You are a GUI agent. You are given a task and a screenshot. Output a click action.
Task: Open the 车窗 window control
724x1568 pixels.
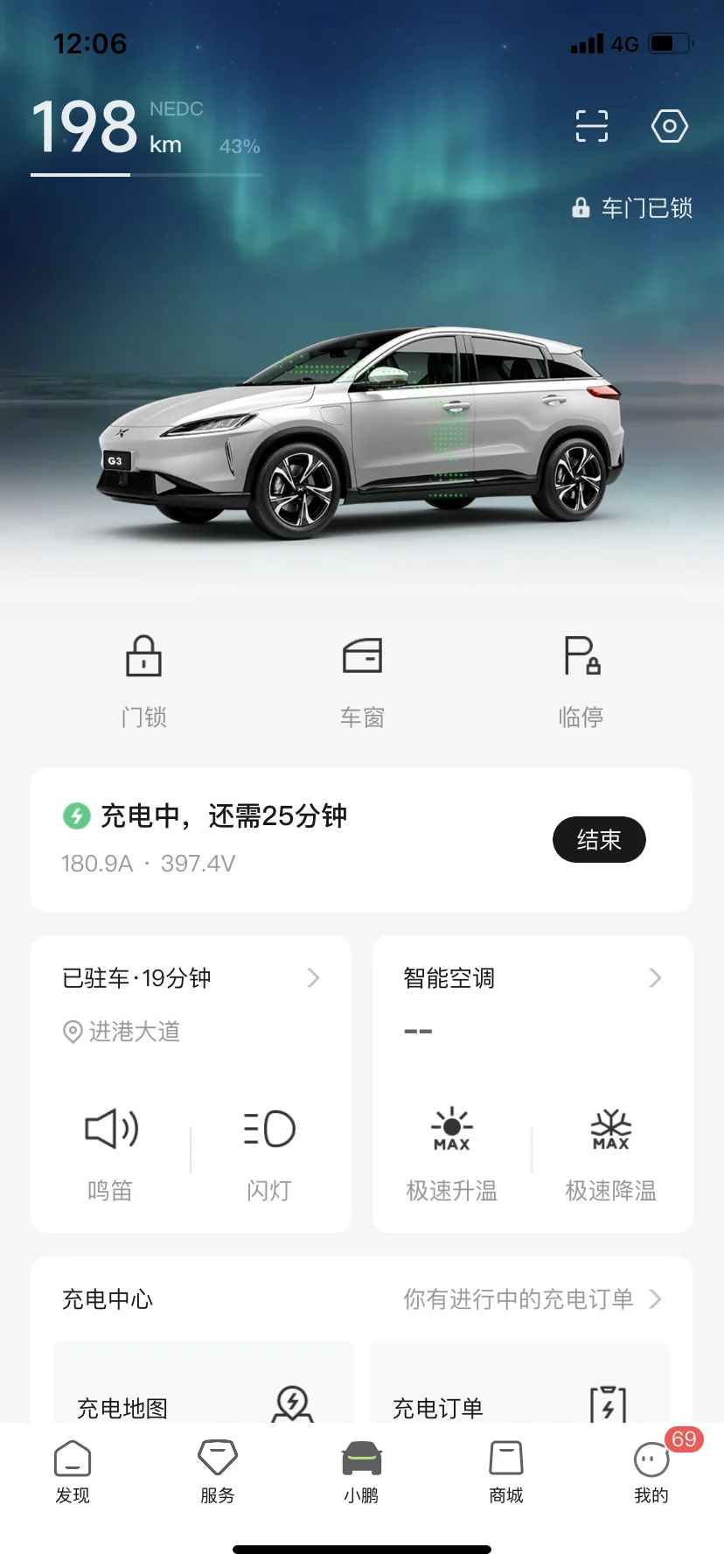point(362,680)
